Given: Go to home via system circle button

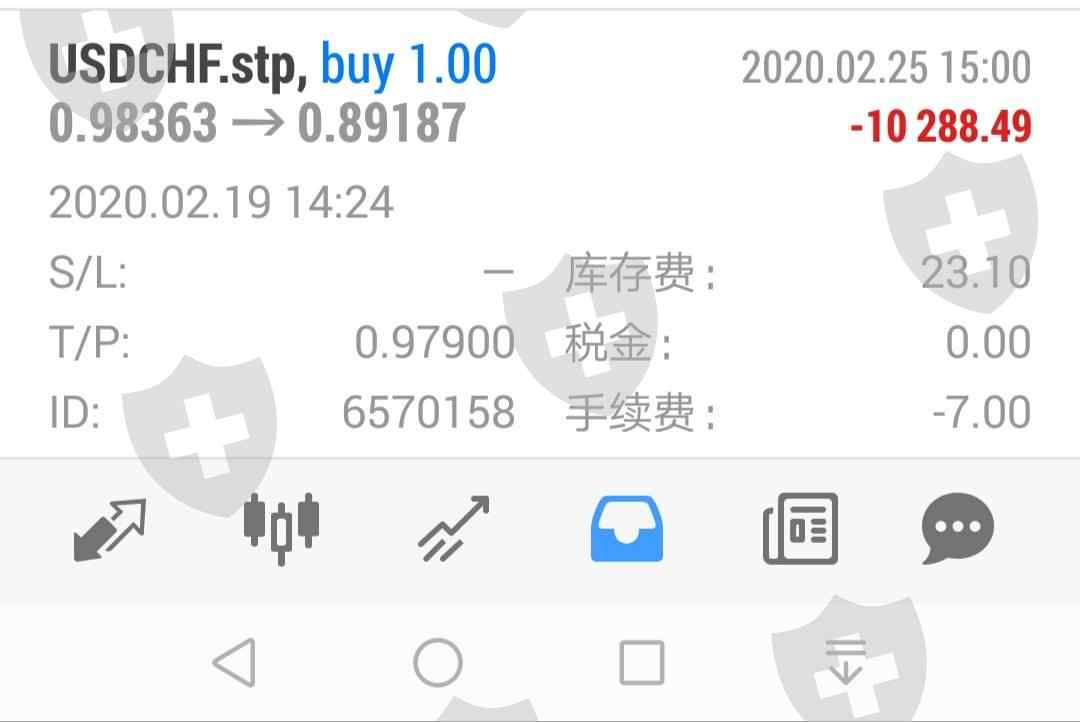Looking at the screenshot, I should 438,663.
